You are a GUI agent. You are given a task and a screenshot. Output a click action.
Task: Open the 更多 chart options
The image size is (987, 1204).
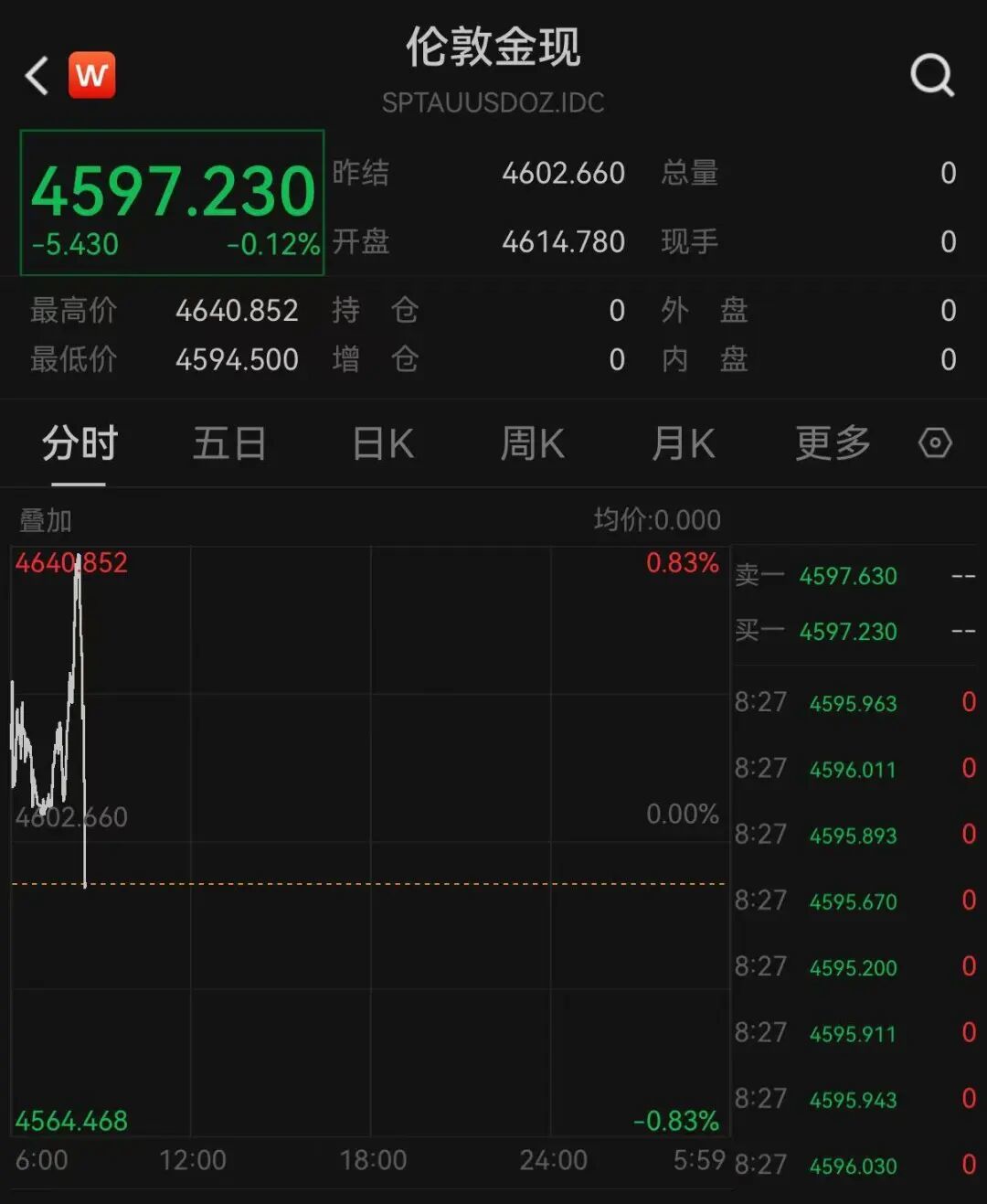click(x=833, y=443)
